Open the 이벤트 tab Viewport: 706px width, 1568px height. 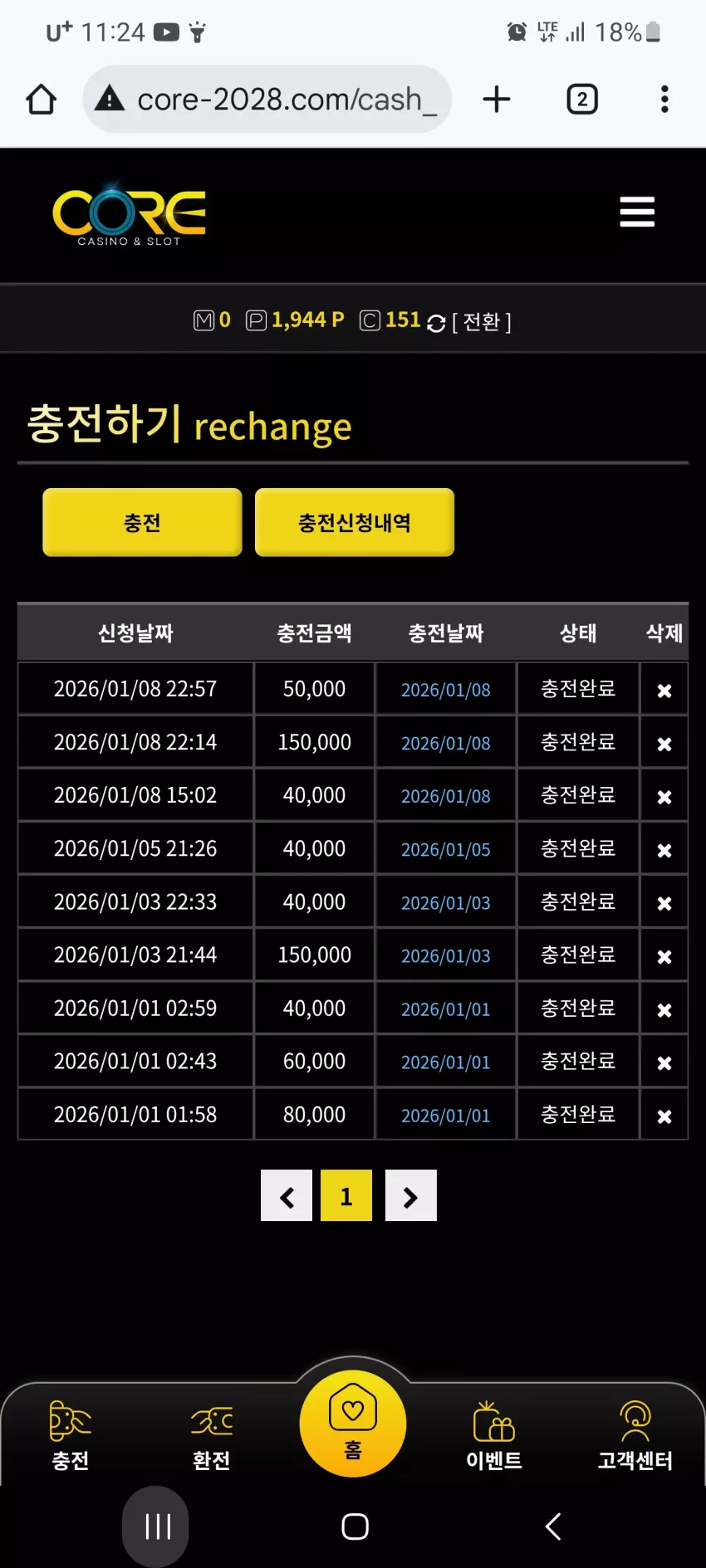[494, 1436]
